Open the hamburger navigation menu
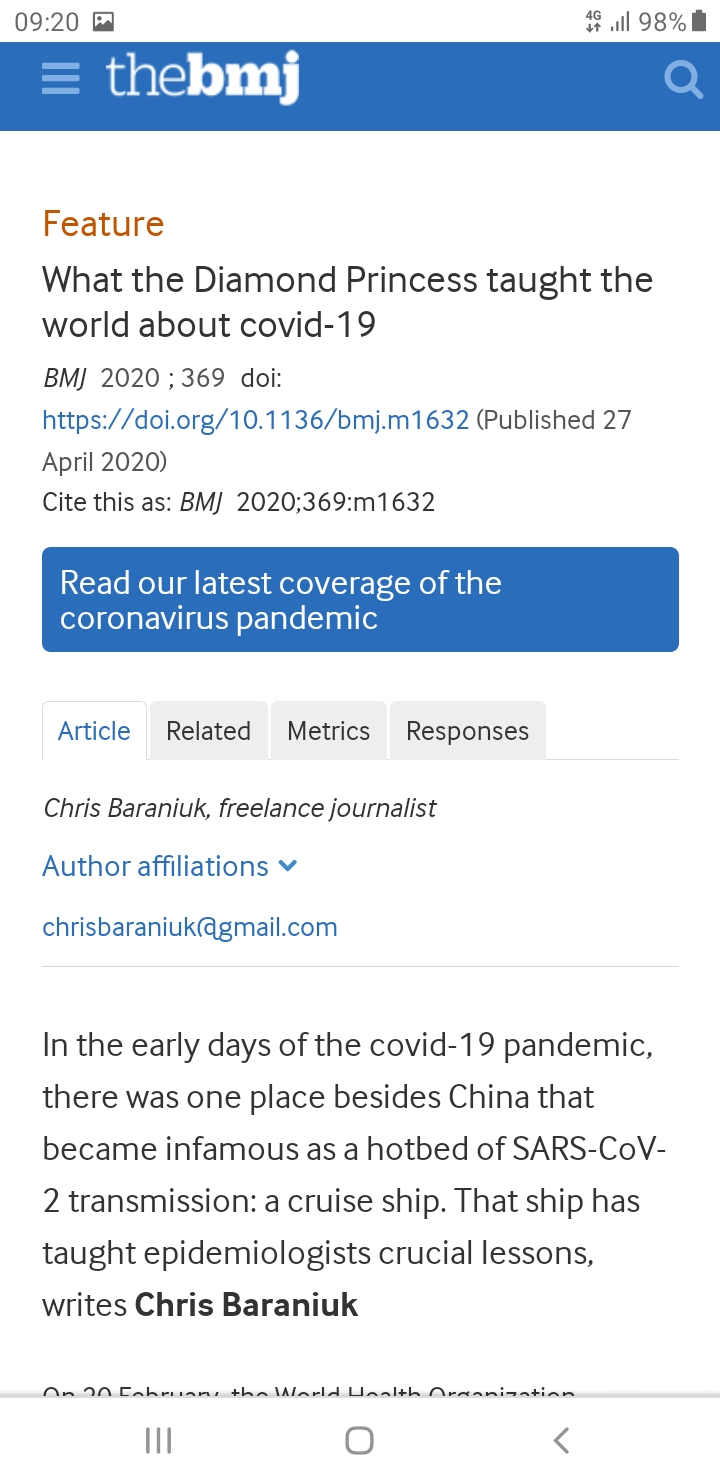 click(61, 78)
